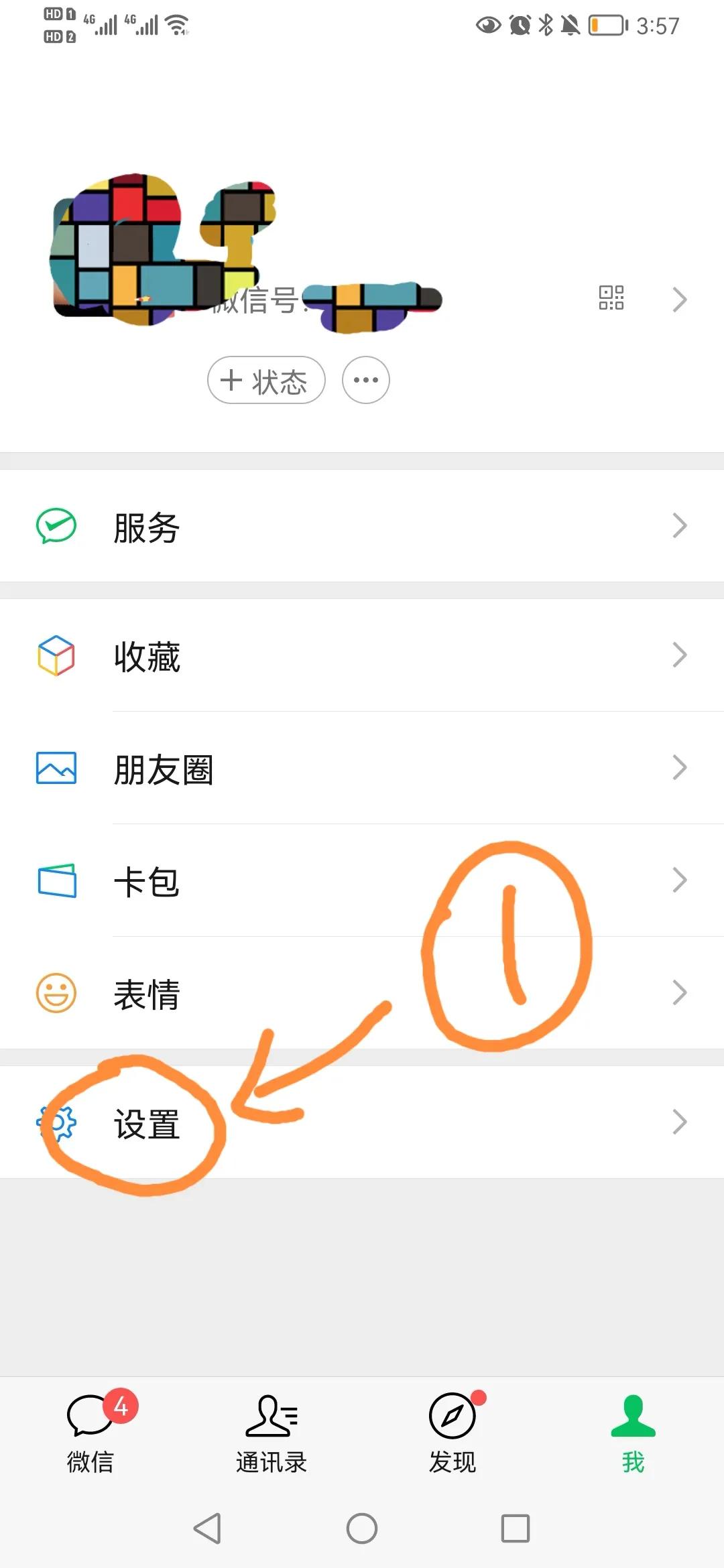Open 设置 (Settings) via the gear icon
The width and height of the screenshot is (724, 1568).
click(57, 1121)
